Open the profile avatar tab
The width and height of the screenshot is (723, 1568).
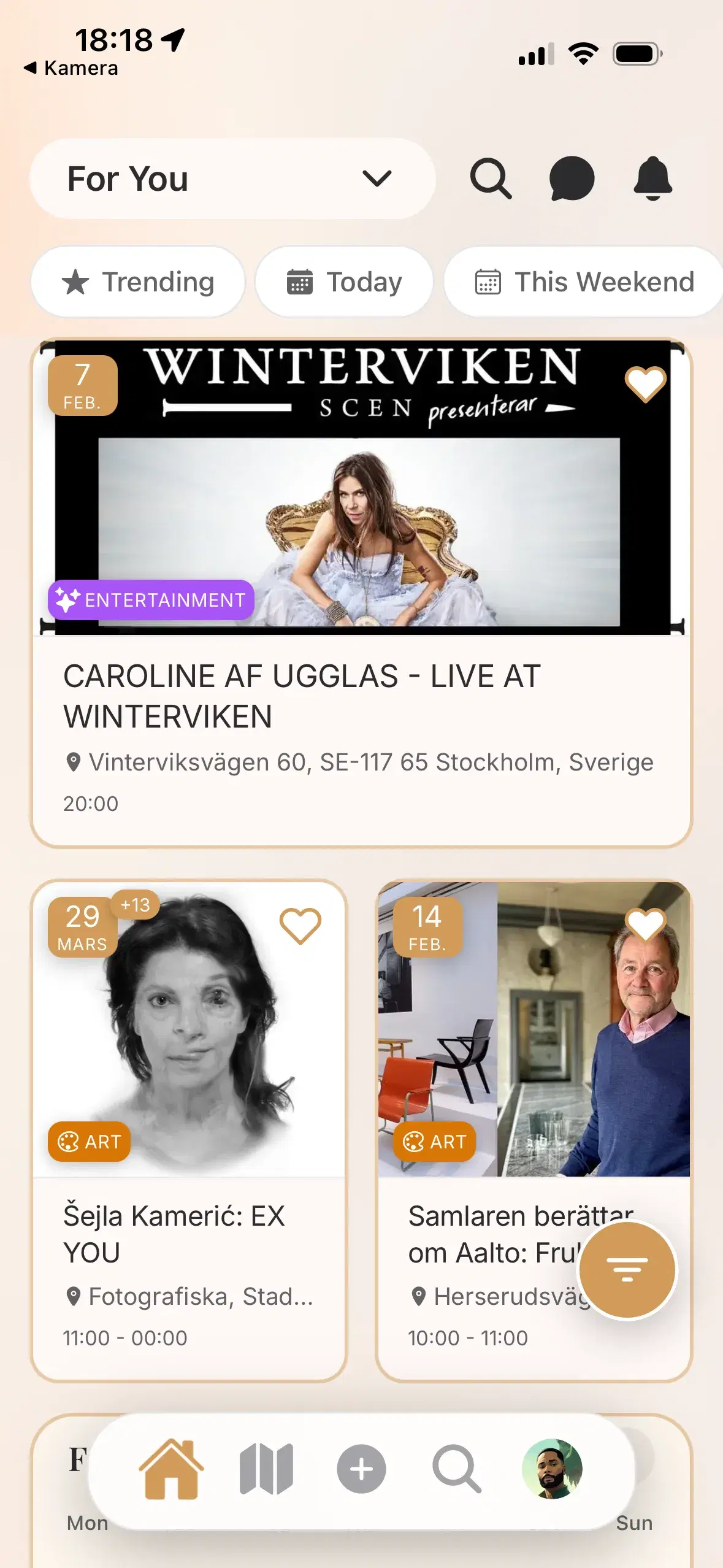552,1469
